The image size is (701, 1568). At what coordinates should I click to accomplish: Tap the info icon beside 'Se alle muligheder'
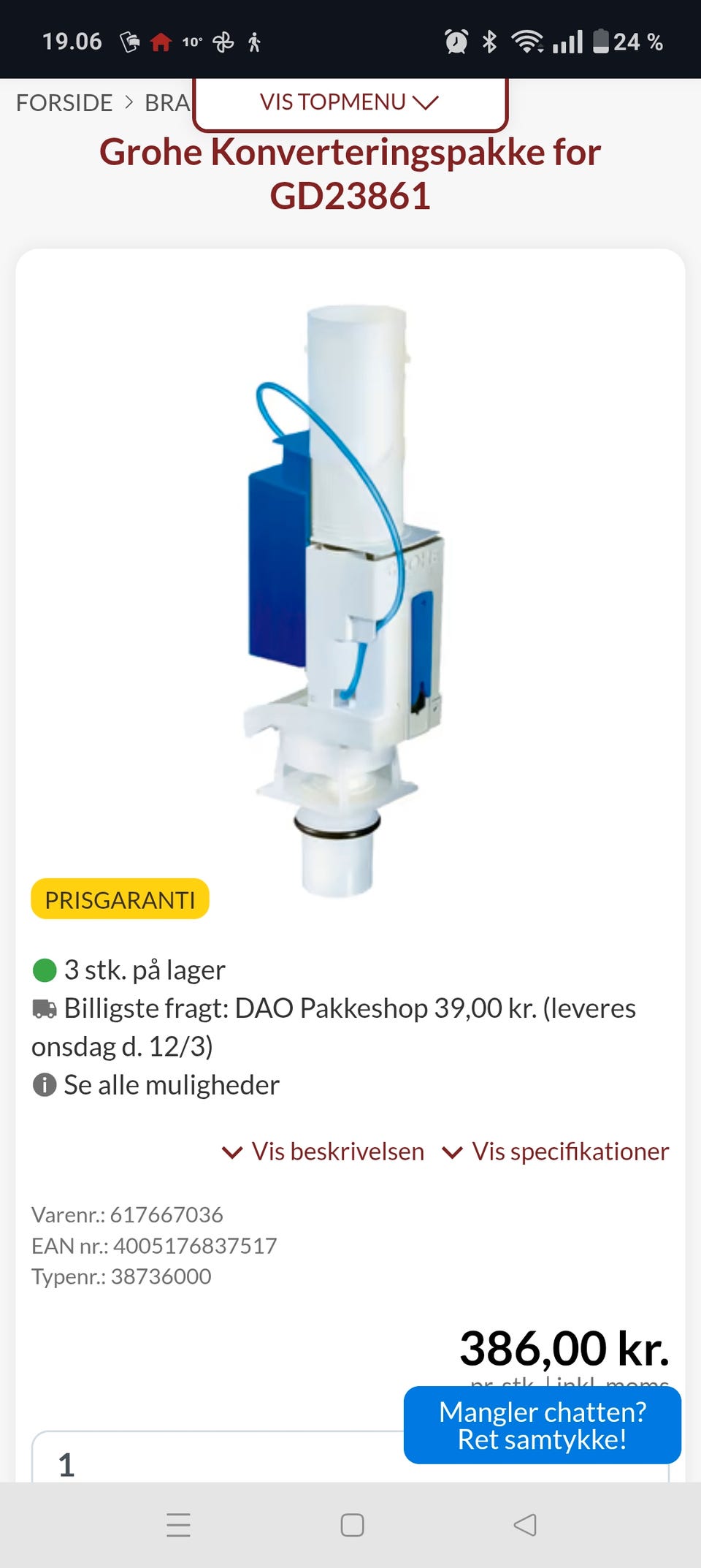click(x=45, y=1085)
